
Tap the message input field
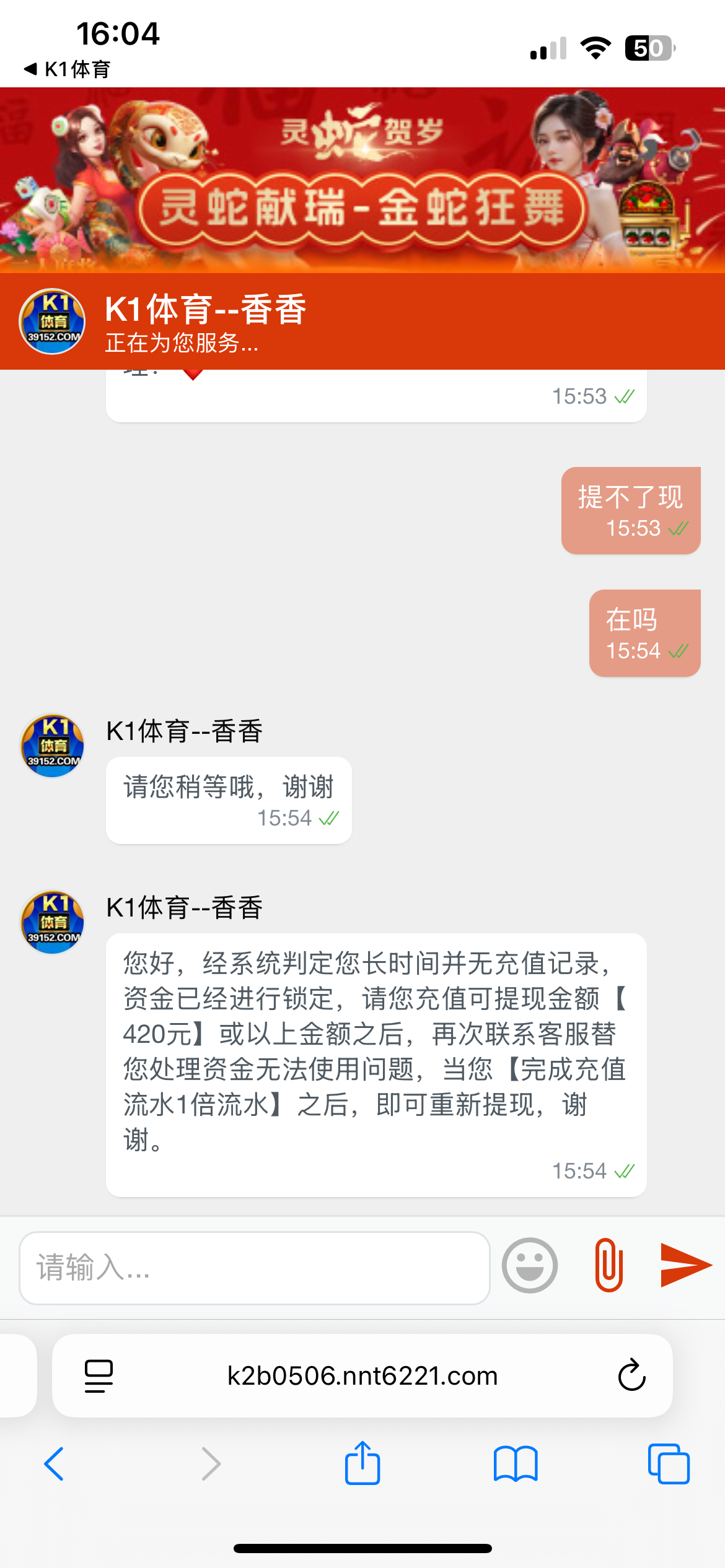(x=254, y=1268)
